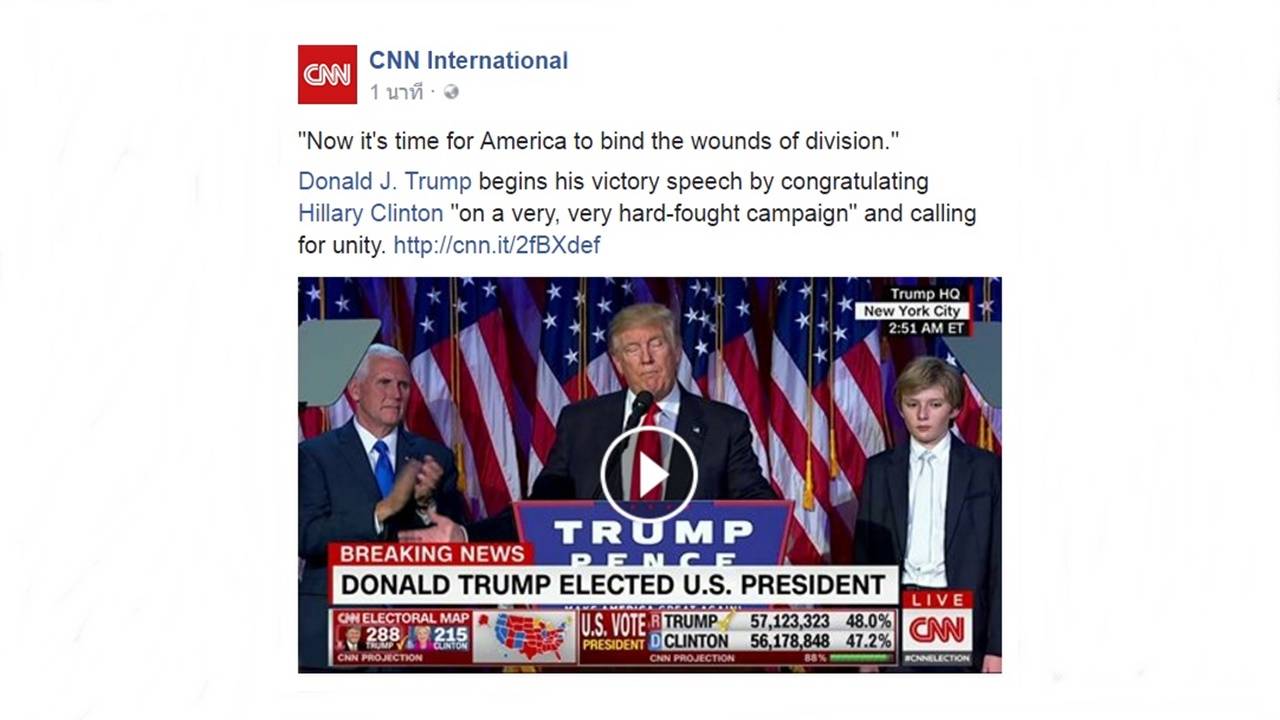Follow the cnn.it/2fBXdef link
Image resolution: width=1280 pixels, height=720 pixels.
click(496, 245)
